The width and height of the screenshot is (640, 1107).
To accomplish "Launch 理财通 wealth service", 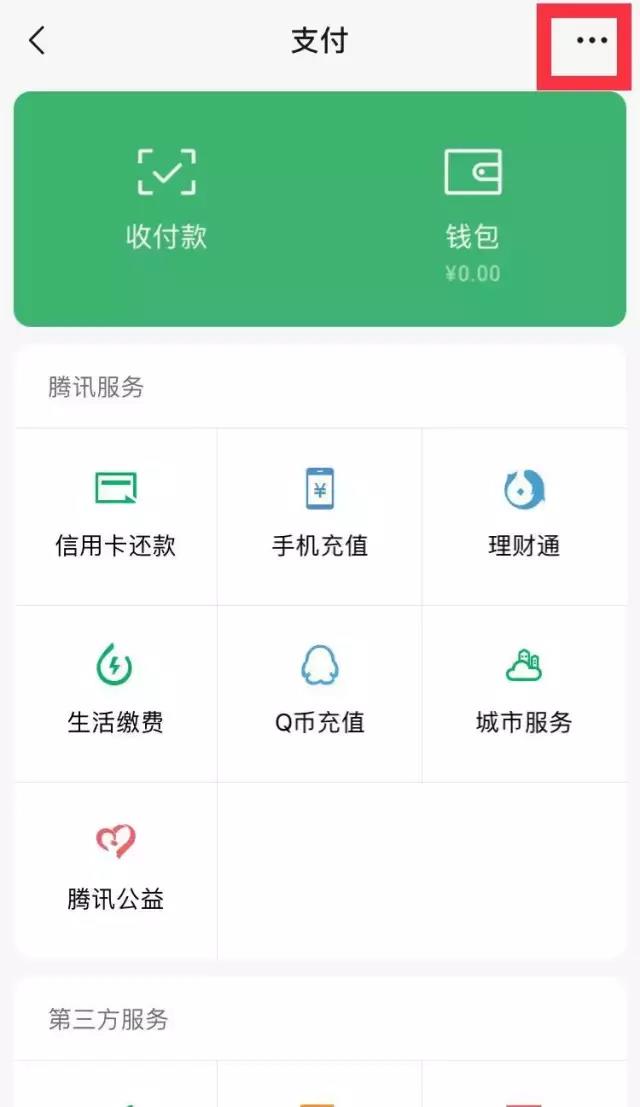I will 524,516.
